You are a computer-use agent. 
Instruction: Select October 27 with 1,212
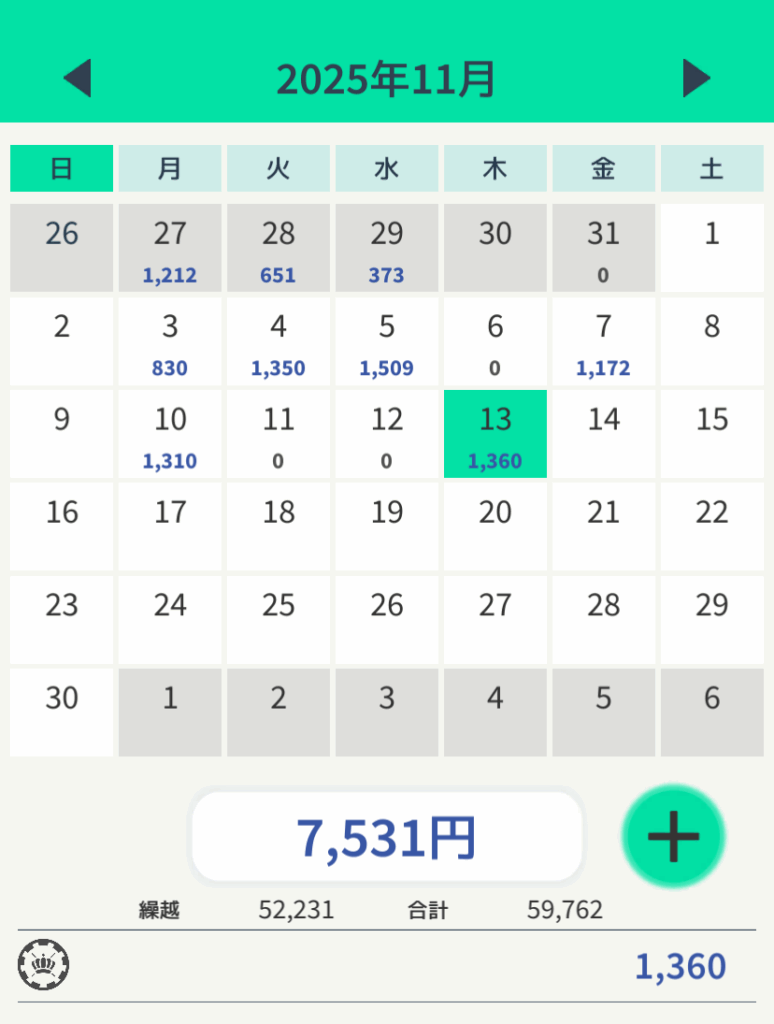pos(170,248)
